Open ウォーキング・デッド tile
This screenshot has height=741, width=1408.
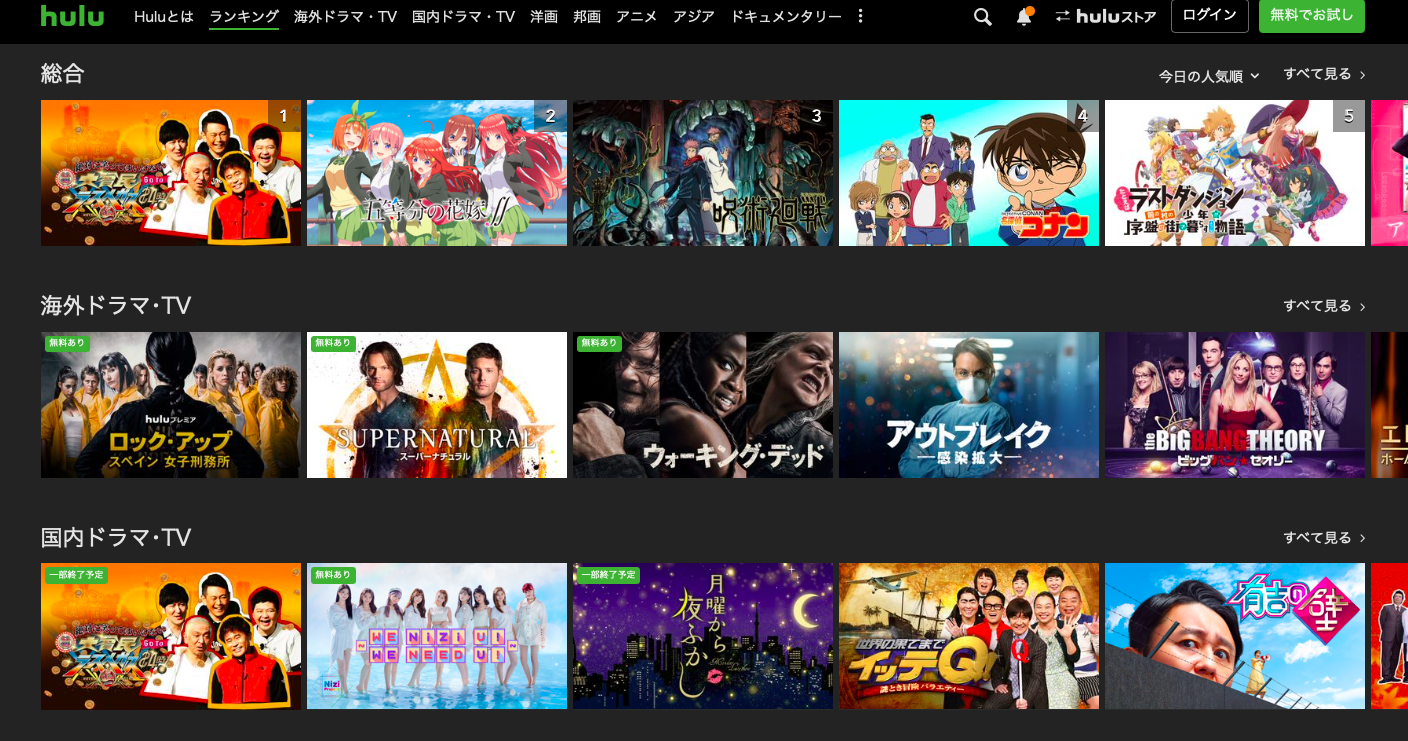(702, 405)
